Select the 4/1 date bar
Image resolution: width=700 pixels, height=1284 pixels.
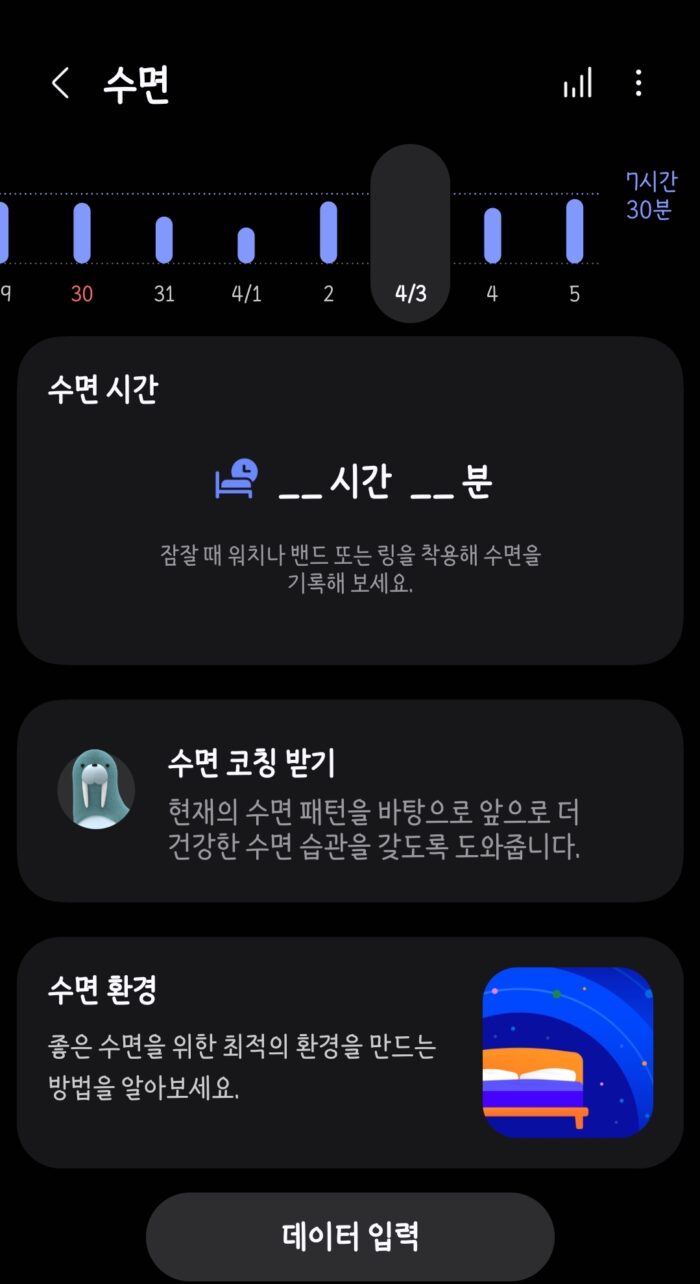pos(246,251)
